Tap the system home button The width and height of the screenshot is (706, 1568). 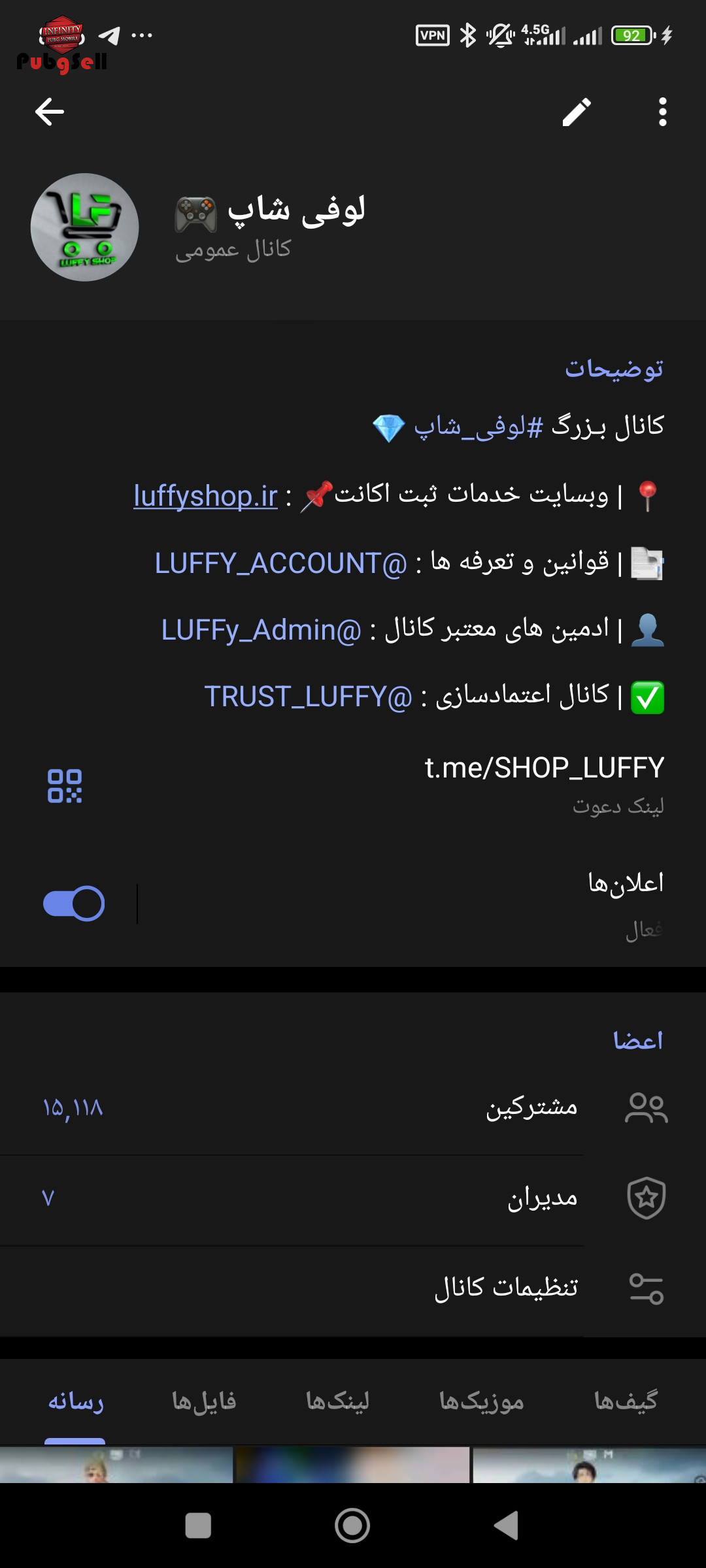352,1526
